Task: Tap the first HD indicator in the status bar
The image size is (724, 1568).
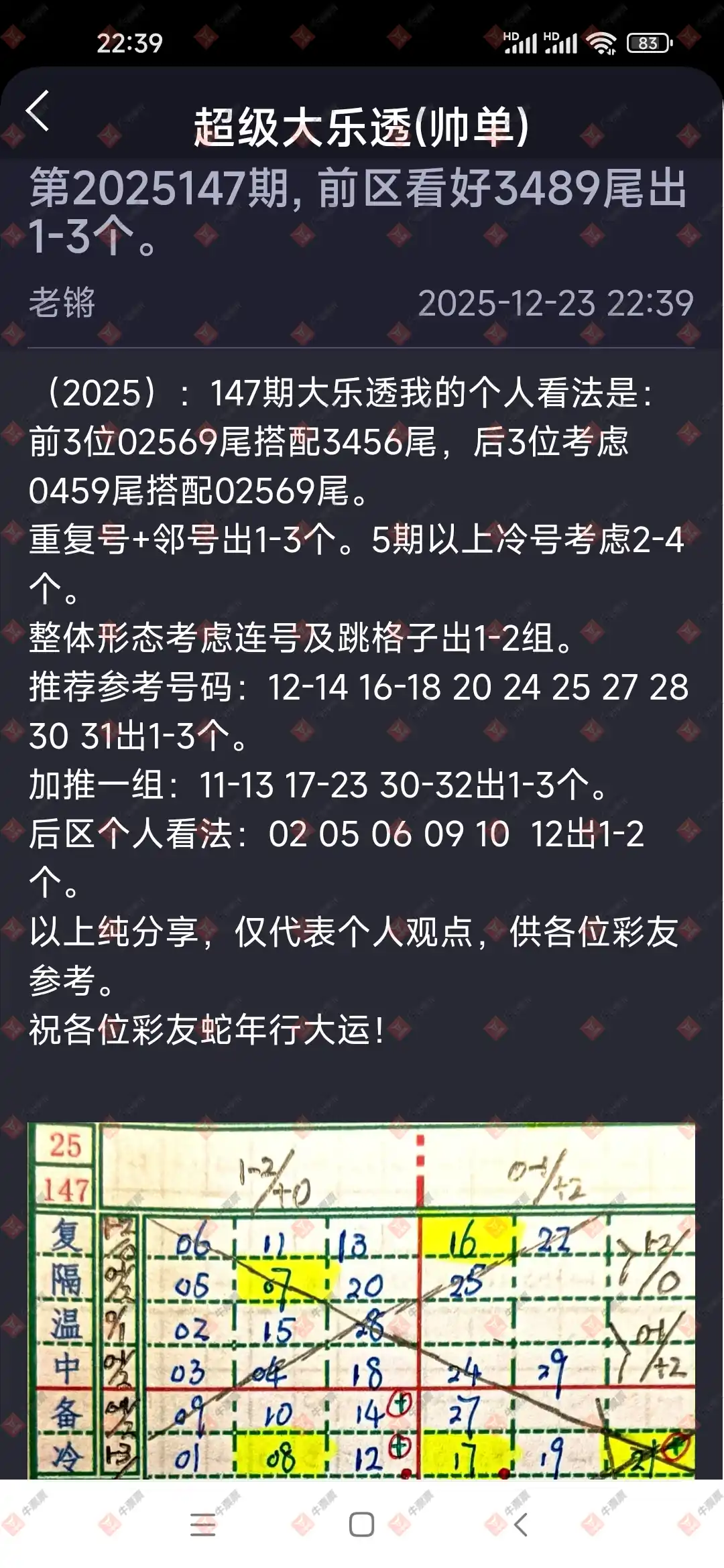Action: 512,36
